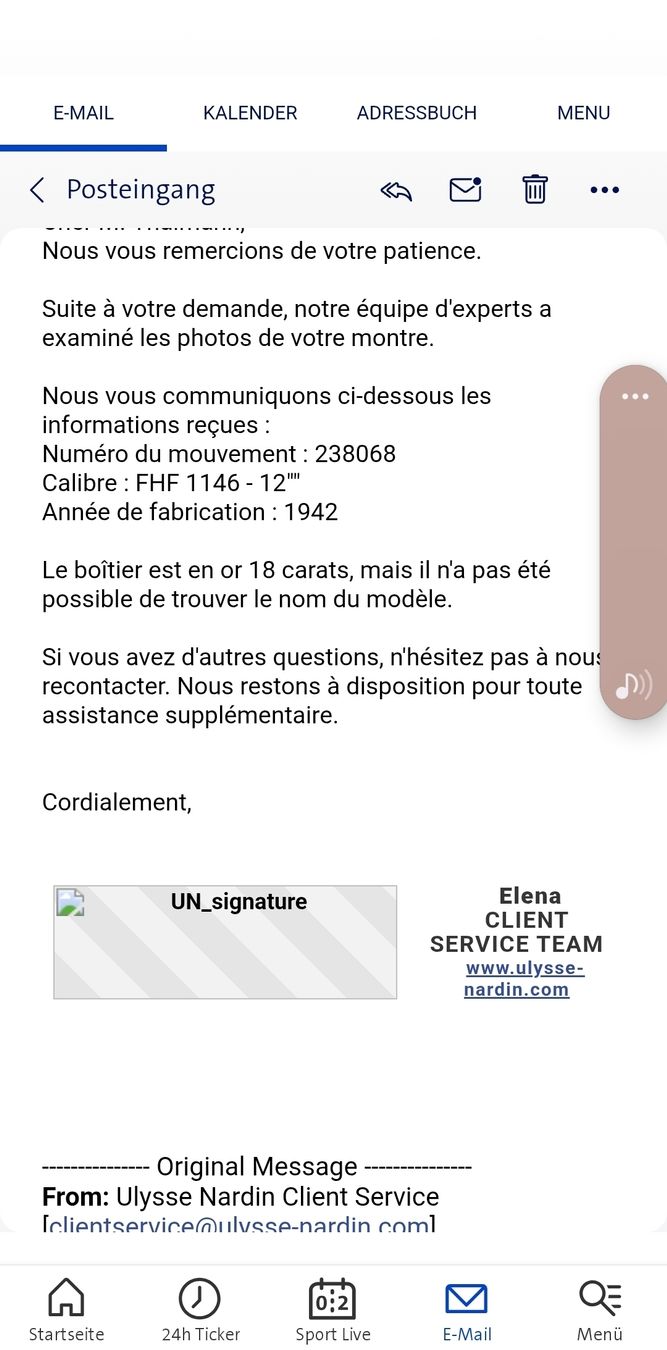This screenshot has height=1350, width=667.
Task: Tap the three dots on floating side panel
Action: (x=635, y=397)
